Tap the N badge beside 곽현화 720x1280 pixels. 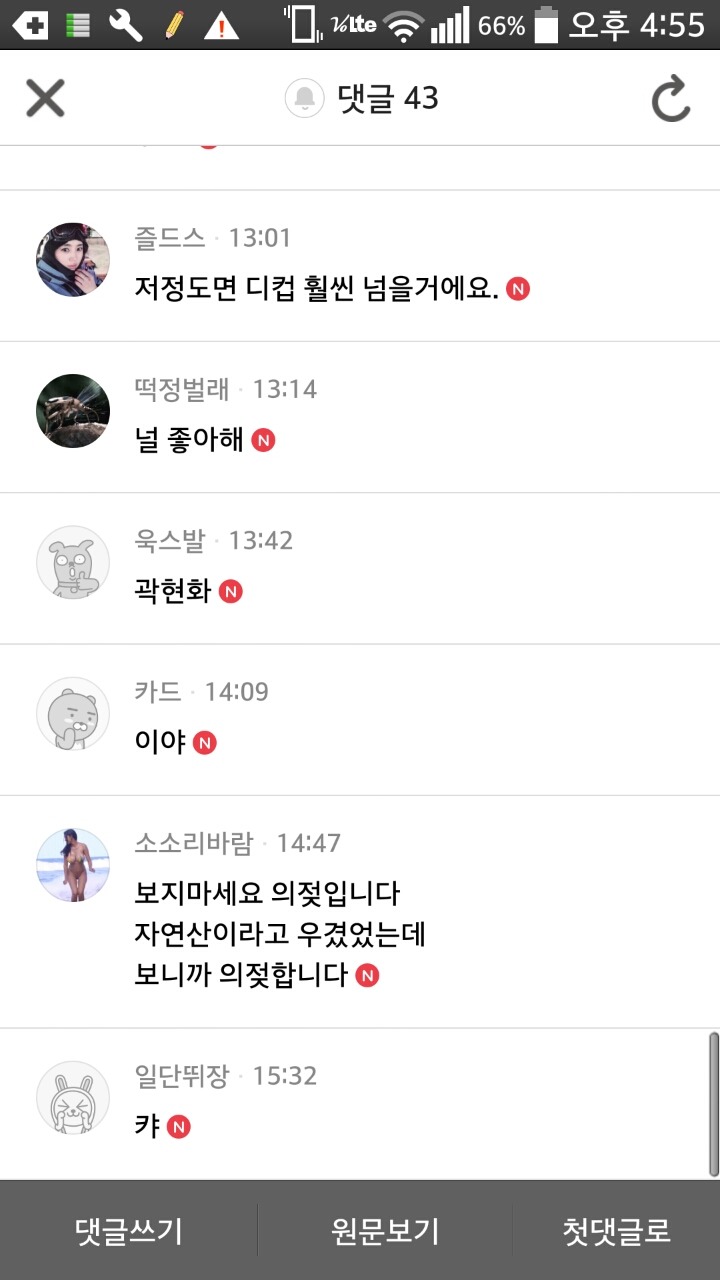pos(231,591)
